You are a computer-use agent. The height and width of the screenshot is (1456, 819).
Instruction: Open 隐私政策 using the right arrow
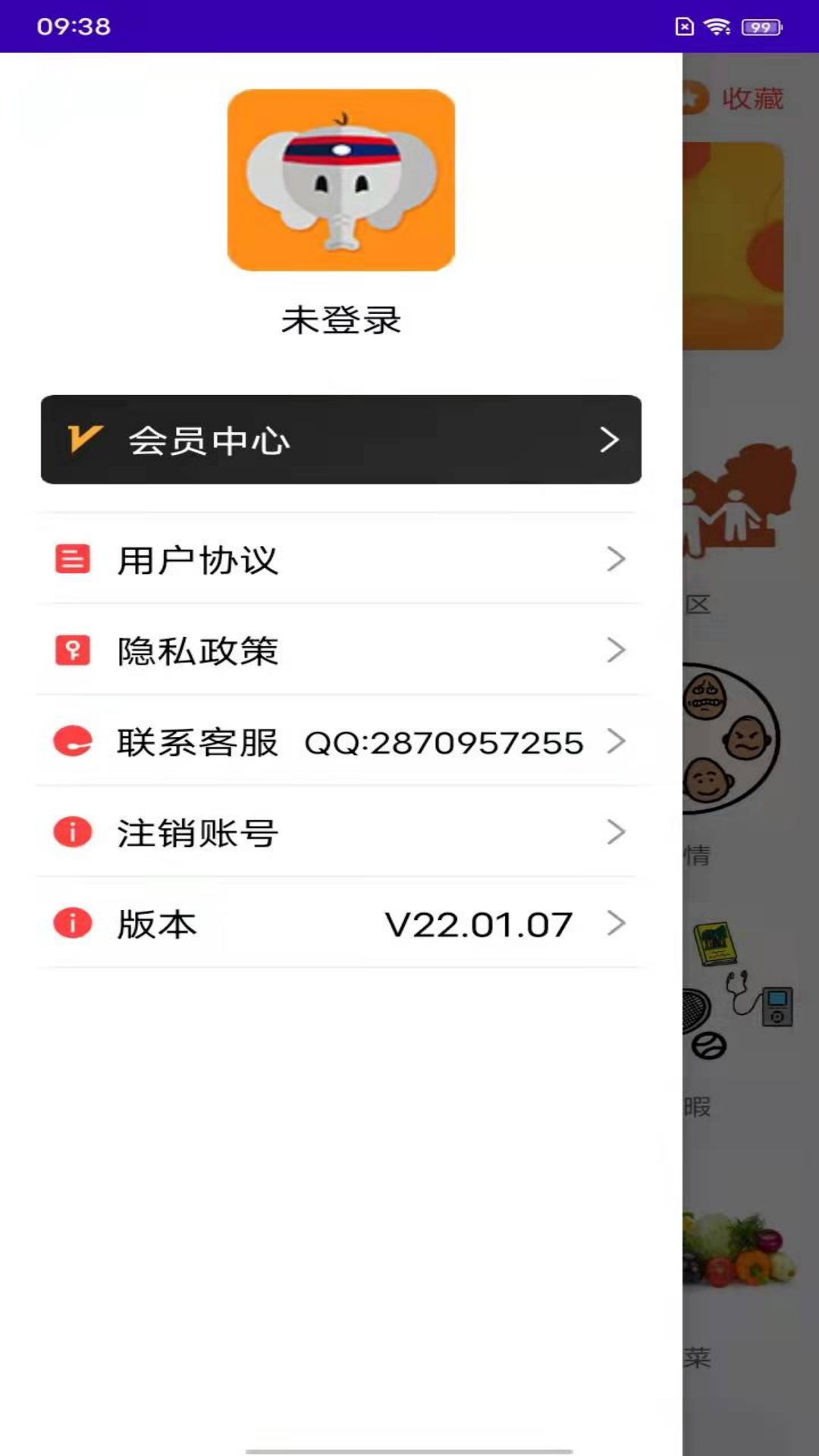[616, 650]
